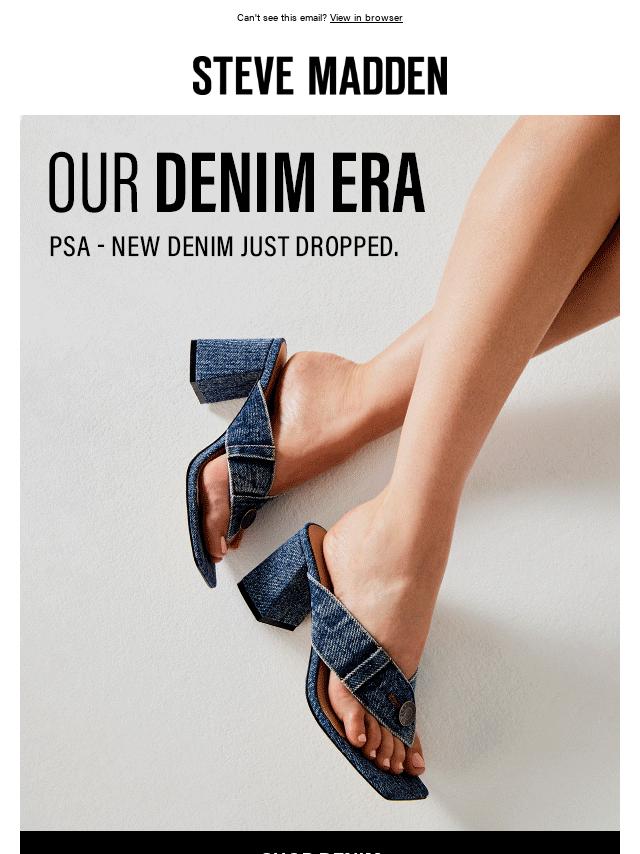
Task: Open the Our Denim Era banner
Action: click(x=320, y=470)
